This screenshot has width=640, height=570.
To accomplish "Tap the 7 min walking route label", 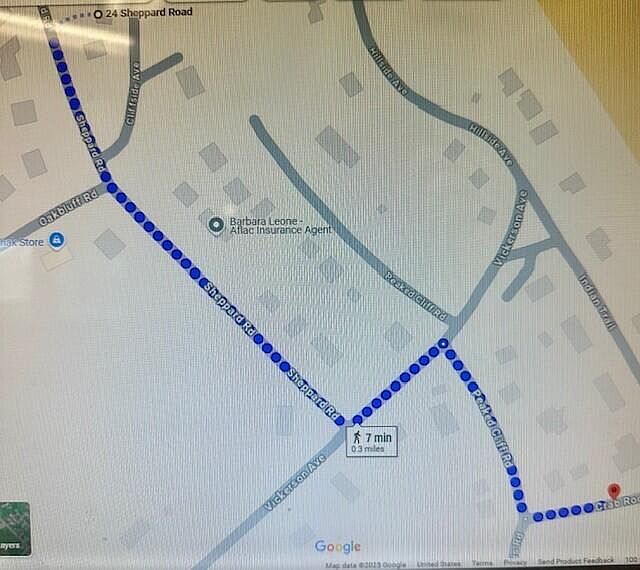I will [x=371, y=441].
